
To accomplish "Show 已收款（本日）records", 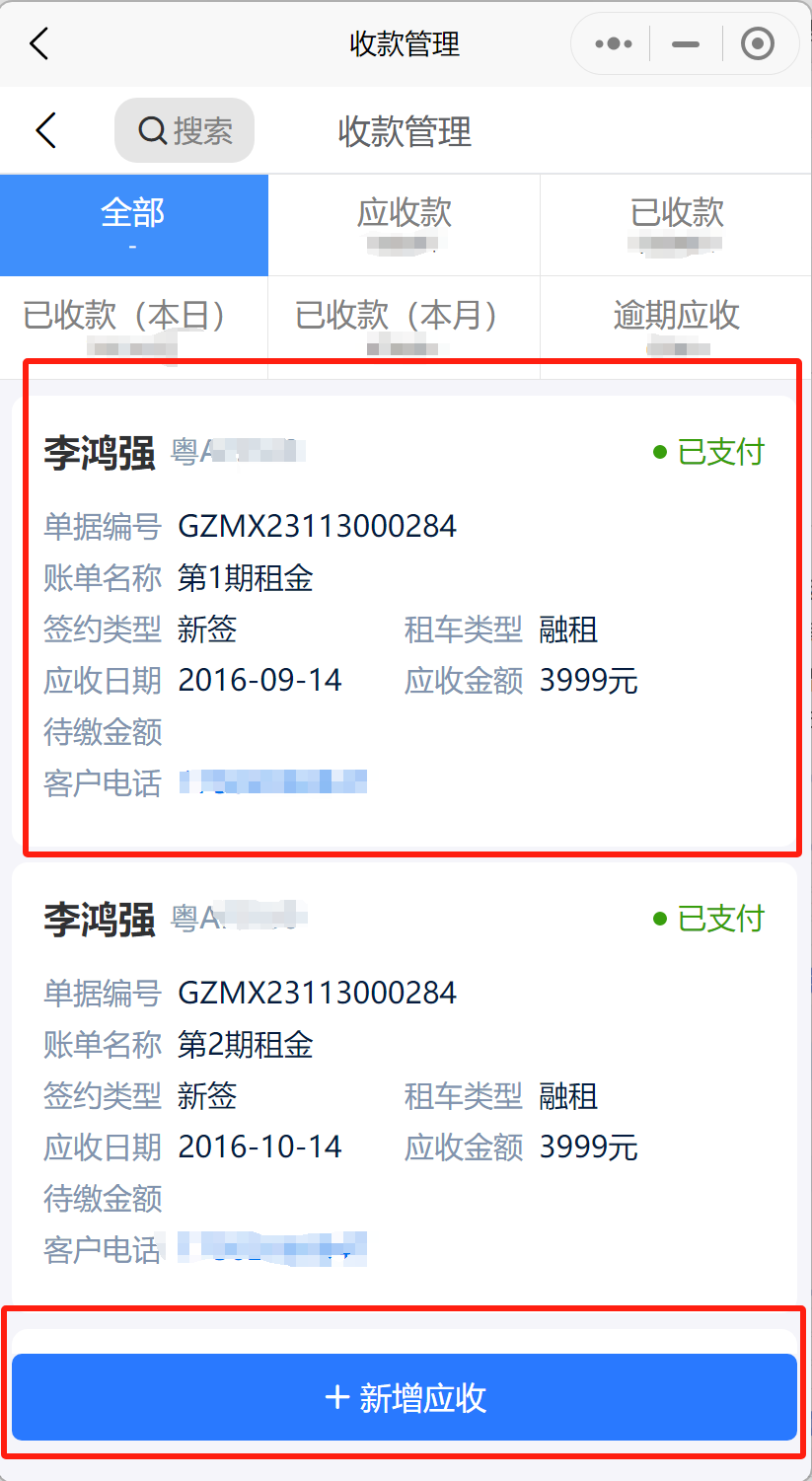I will pos(133,327).
